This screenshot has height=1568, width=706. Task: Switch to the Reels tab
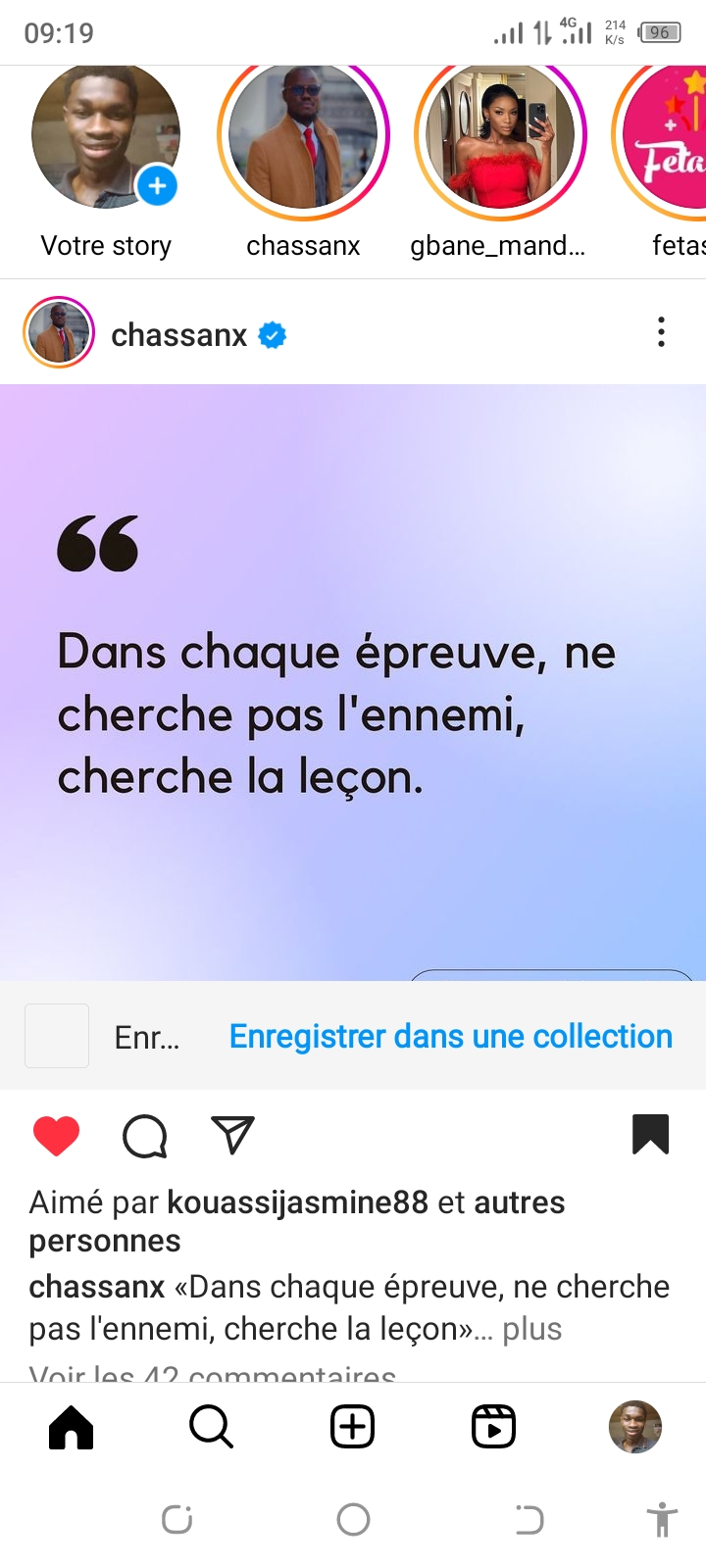(493, 1427)
